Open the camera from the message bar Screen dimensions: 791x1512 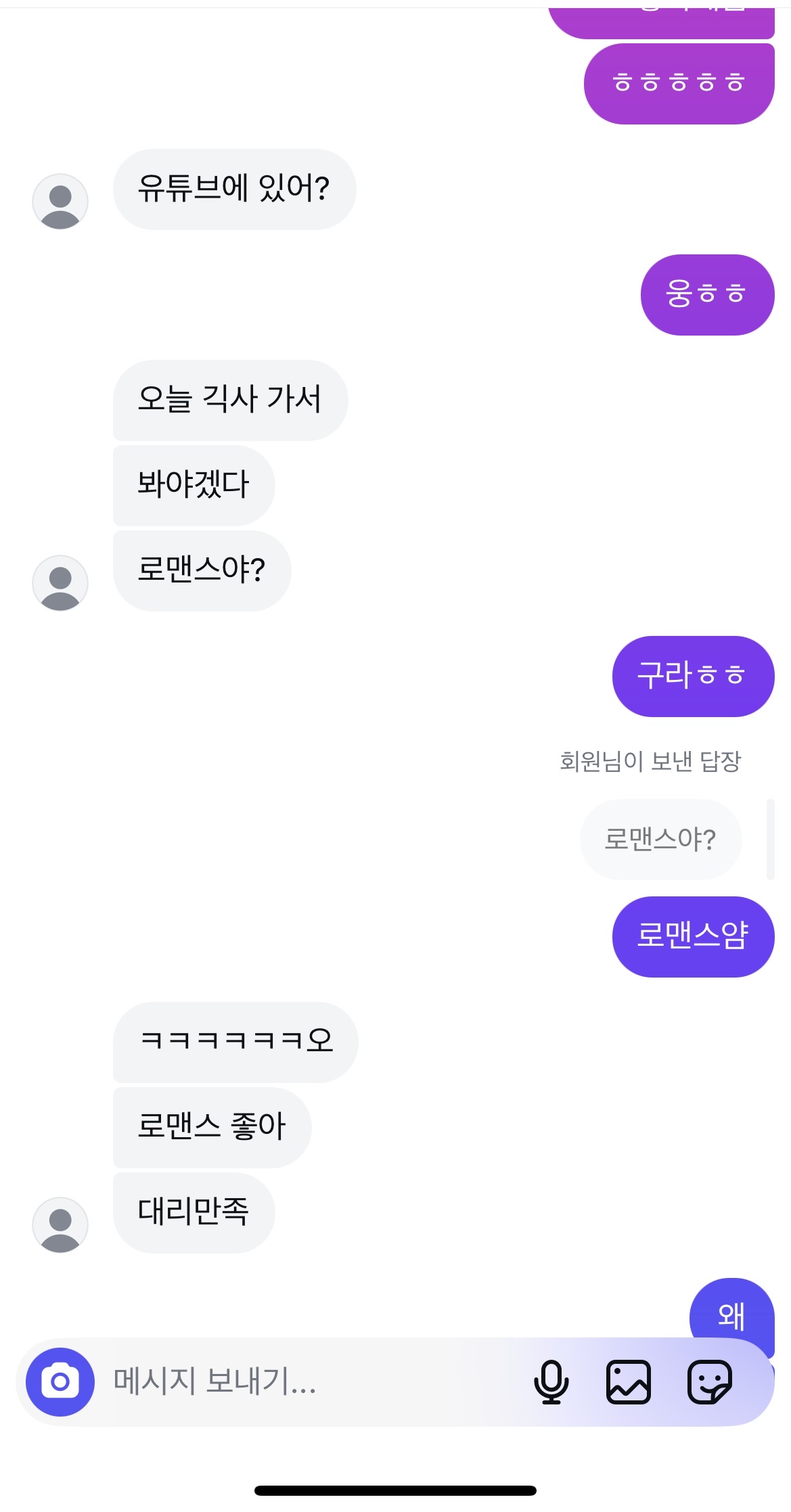click(60, 1381)
